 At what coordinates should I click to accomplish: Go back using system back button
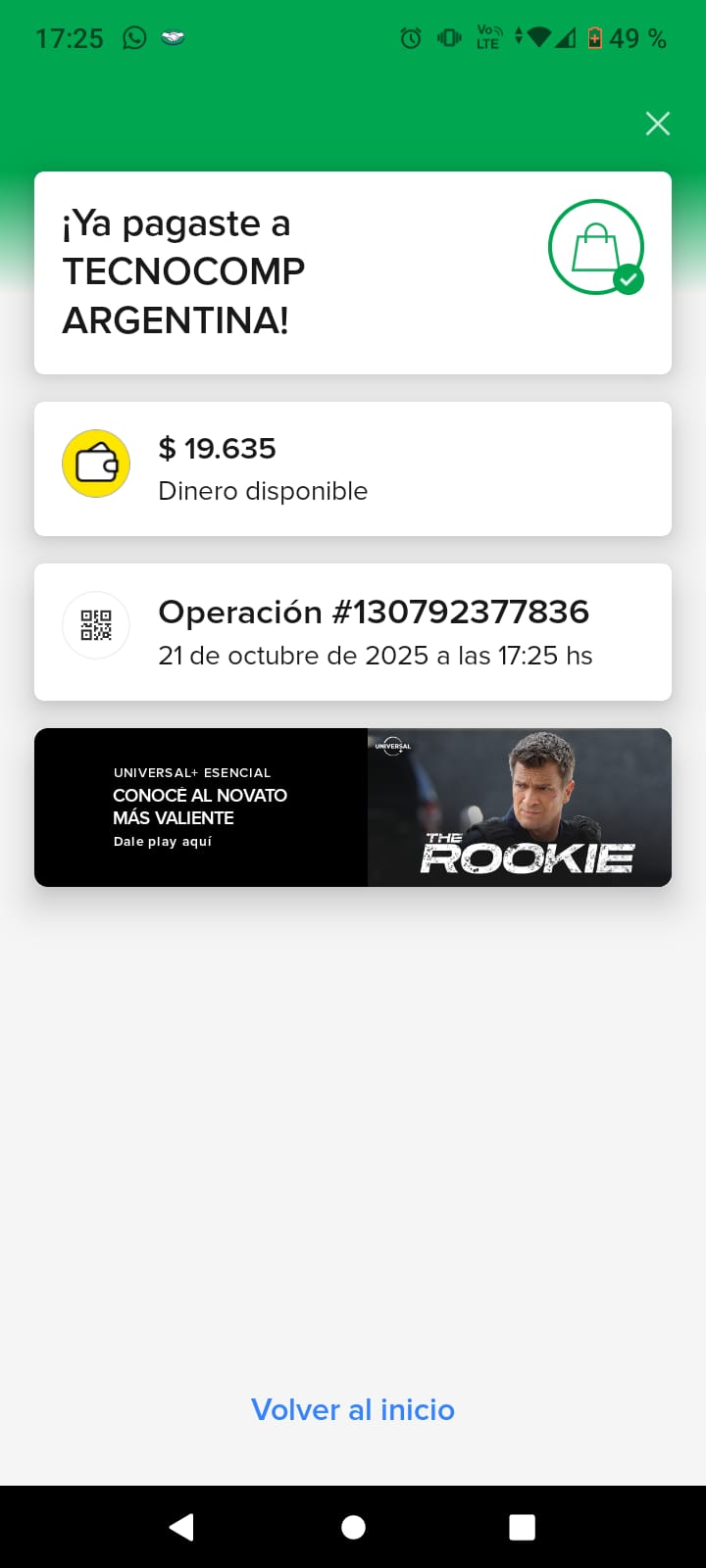tap(181, 1527)
